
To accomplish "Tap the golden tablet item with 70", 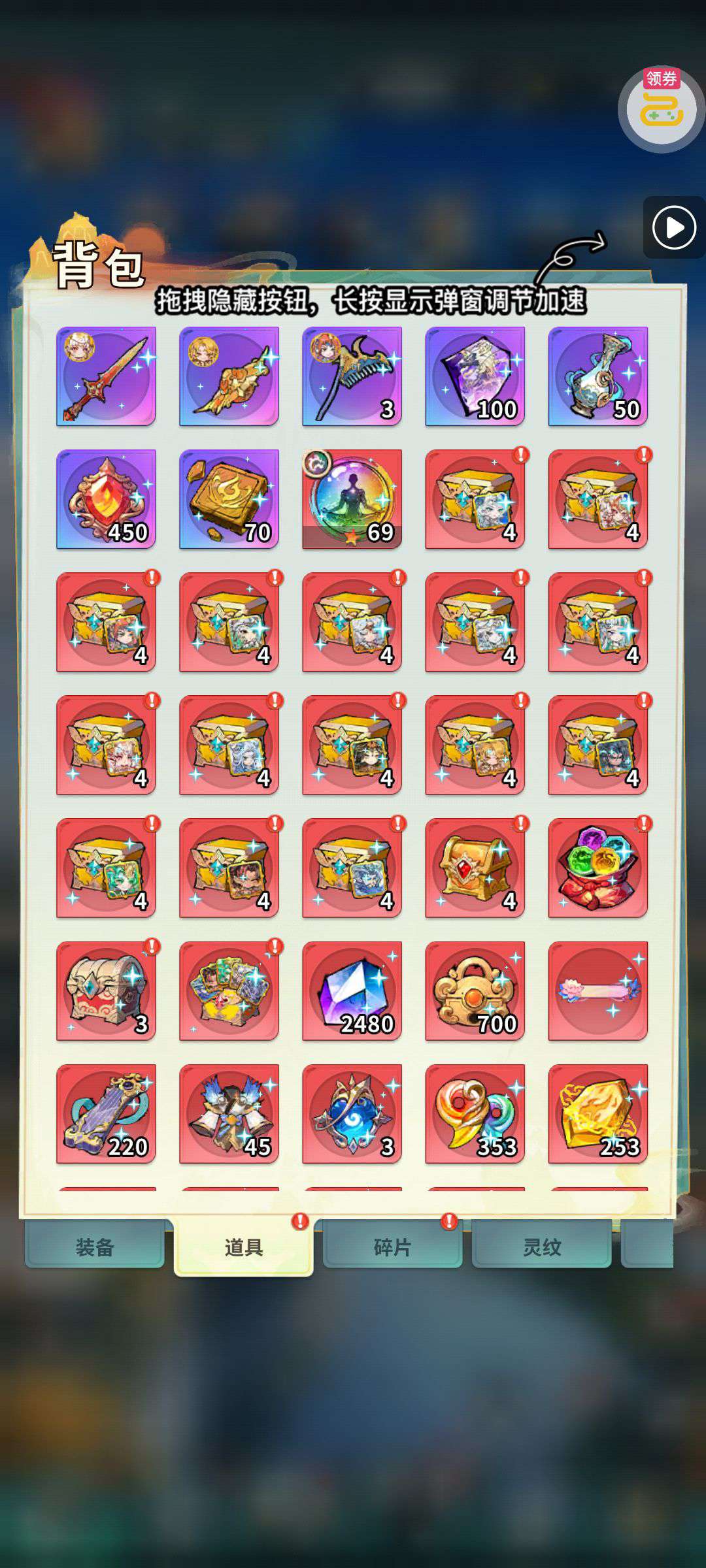I will (x=229, y=499).
